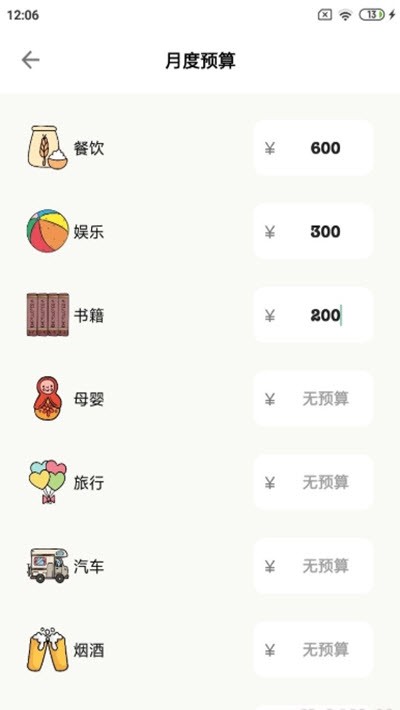
Task: Enter a budget for 汽车
Action: (x=313, y=566)
